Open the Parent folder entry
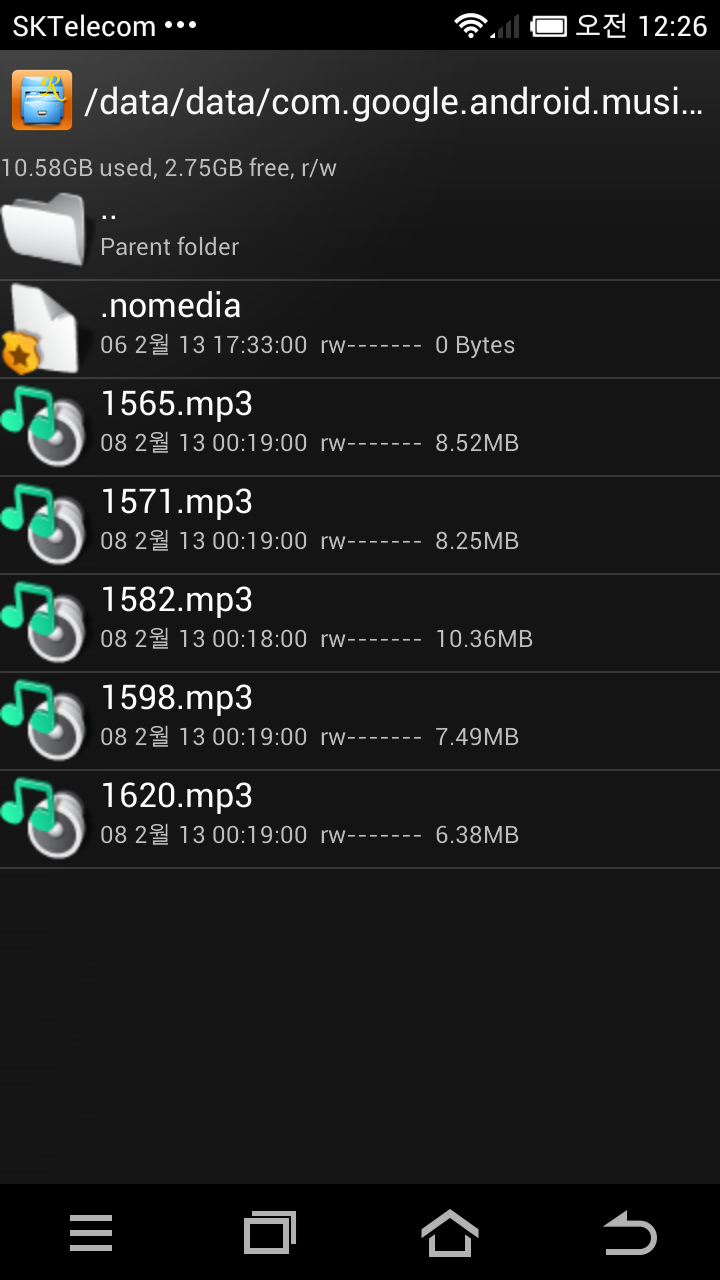 [x=360, y=232]
